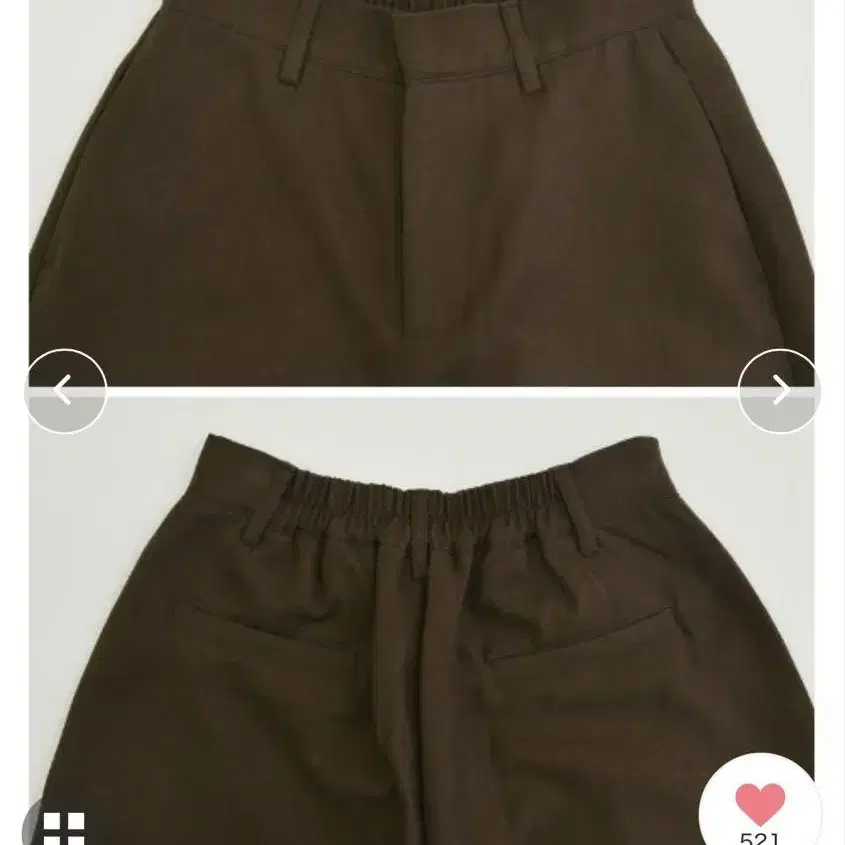
Task: Show the next product image
Action: pyautogui.click(x=779, y=390)
